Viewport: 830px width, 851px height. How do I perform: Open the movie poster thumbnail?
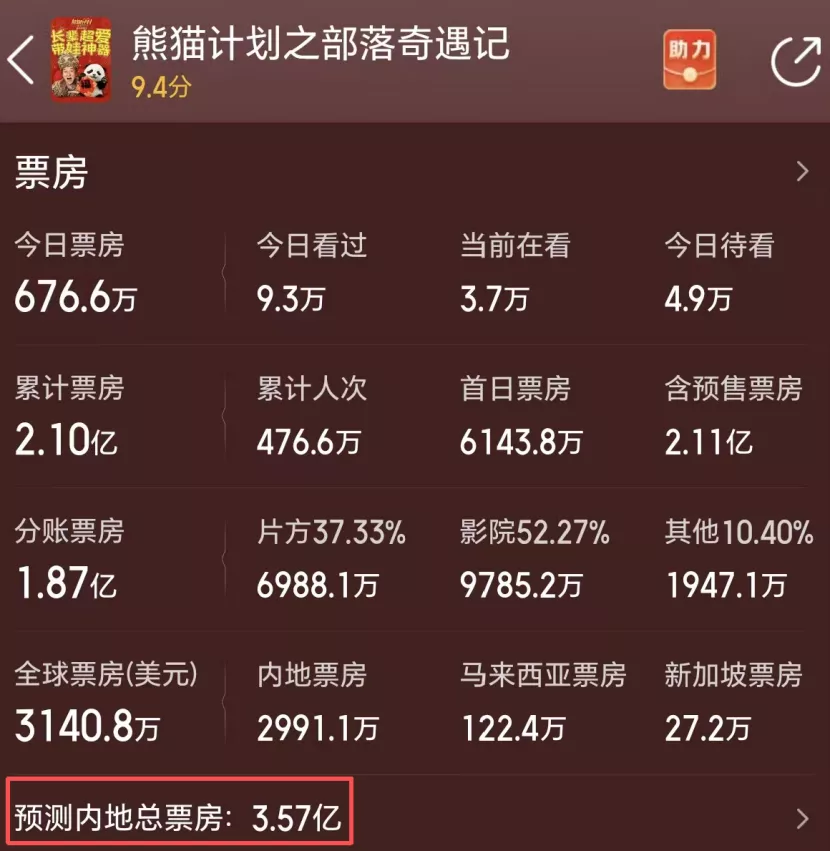[81, 59]
